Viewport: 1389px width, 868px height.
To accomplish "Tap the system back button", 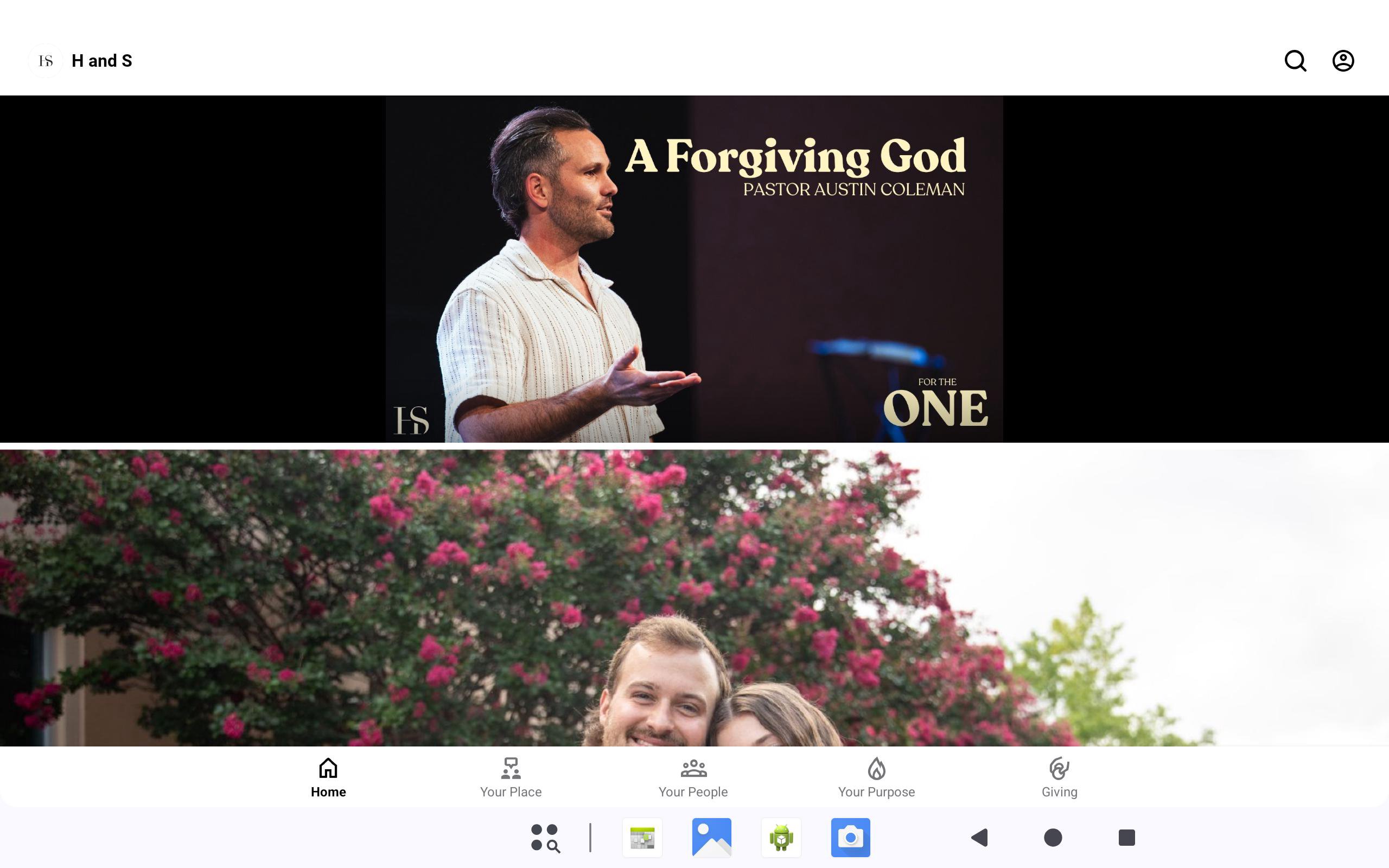I will [x=980, y=838].
